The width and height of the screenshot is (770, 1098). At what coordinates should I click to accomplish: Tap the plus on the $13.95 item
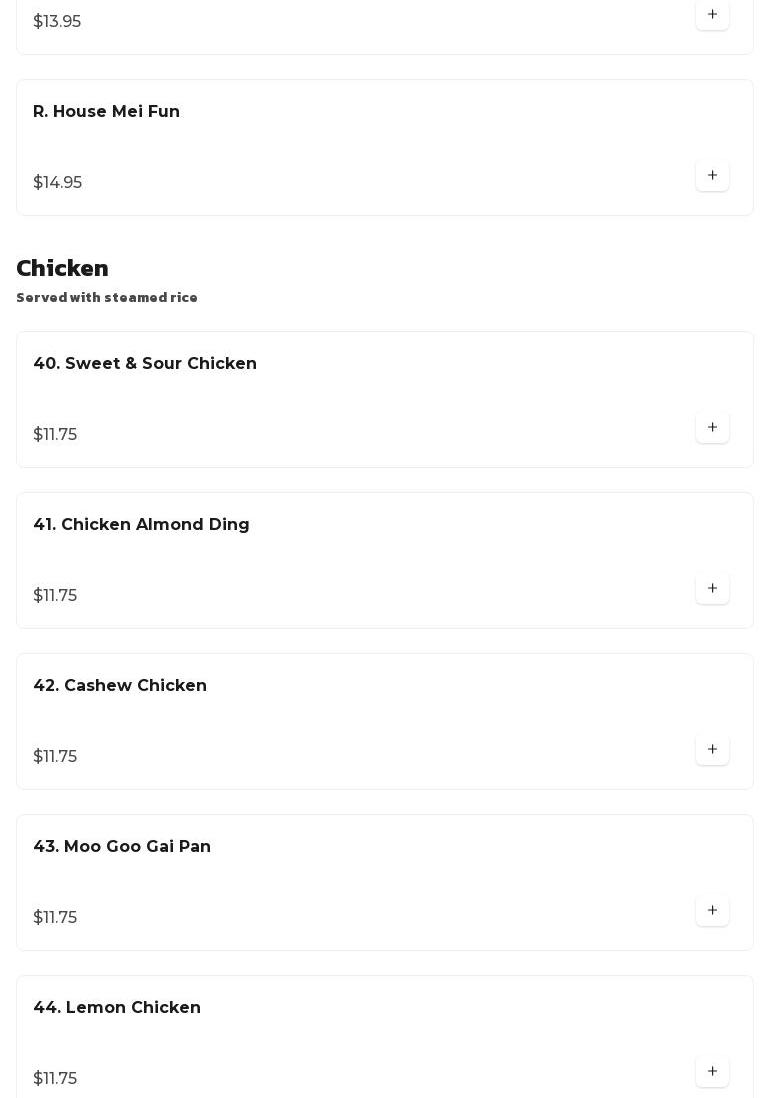point(712,15)
